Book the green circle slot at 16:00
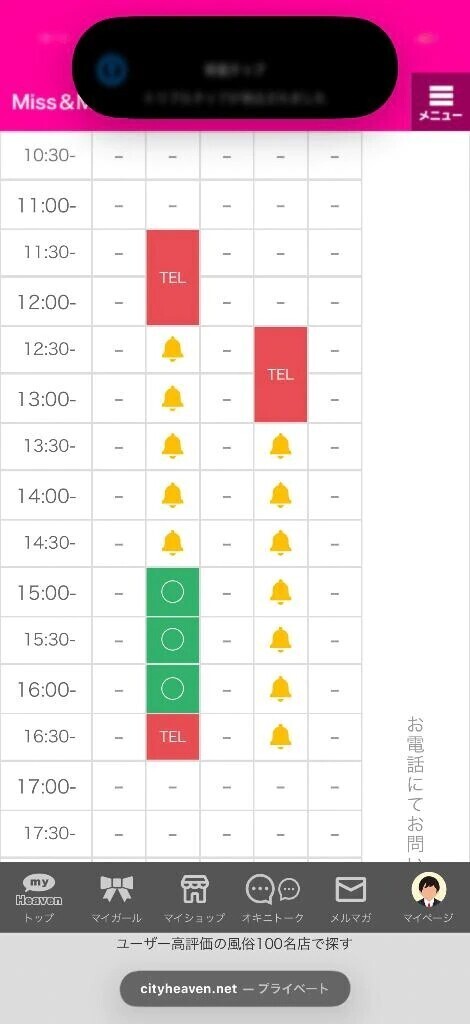The width and height of the screenshot is (470, 1024). point(172,688)
